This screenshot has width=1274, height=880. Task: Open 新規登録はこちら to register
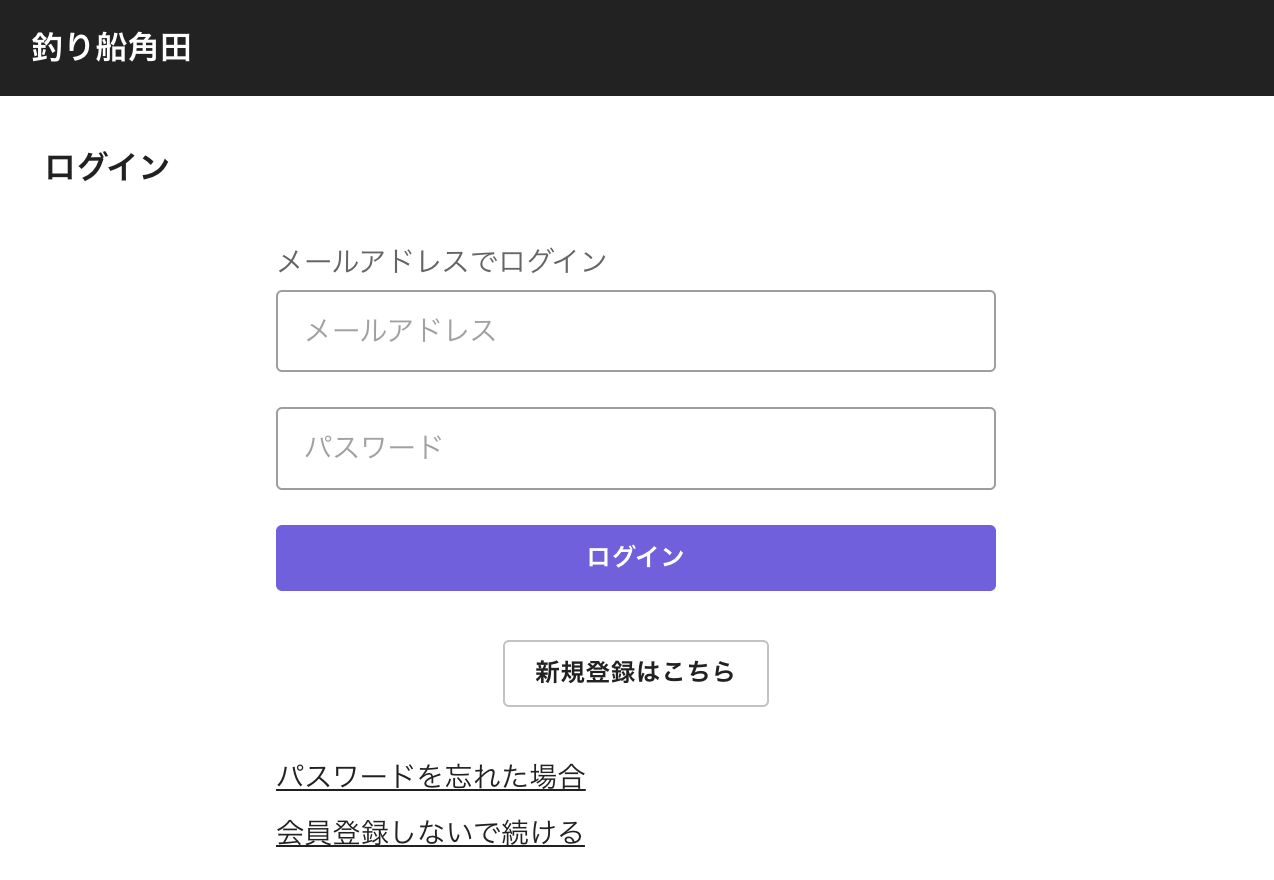(x=635, y=673)
